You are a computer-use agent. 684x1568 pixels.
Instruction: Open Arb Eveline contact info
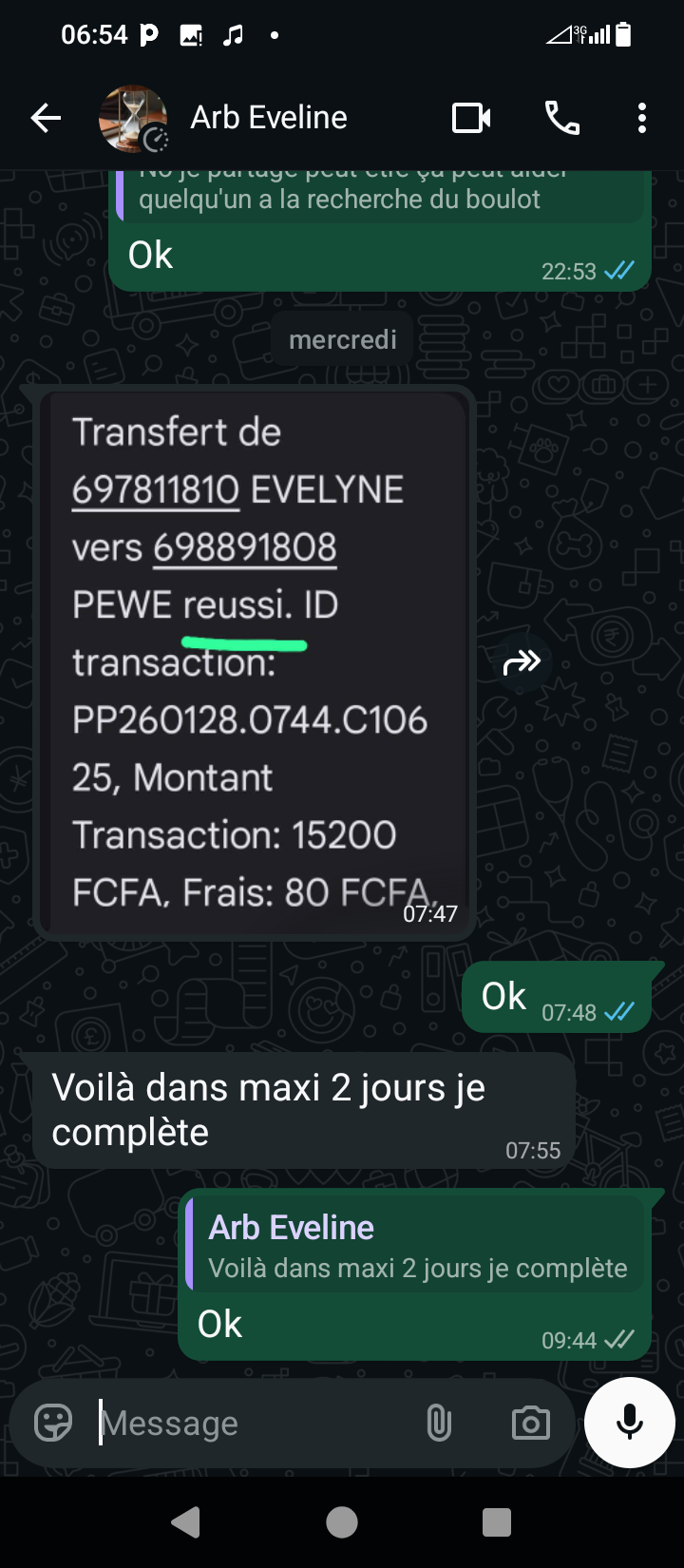[269, 118]
